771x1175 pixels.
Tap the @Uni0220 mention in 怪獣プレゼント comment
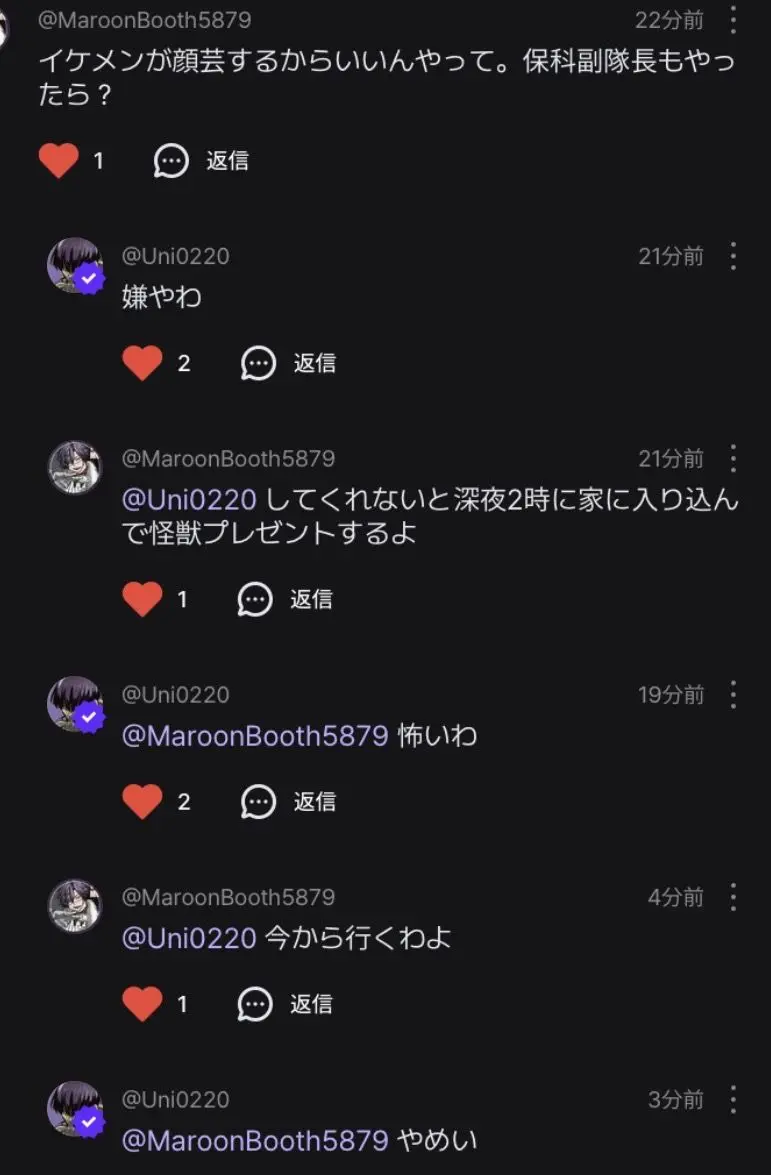(190, 499)
